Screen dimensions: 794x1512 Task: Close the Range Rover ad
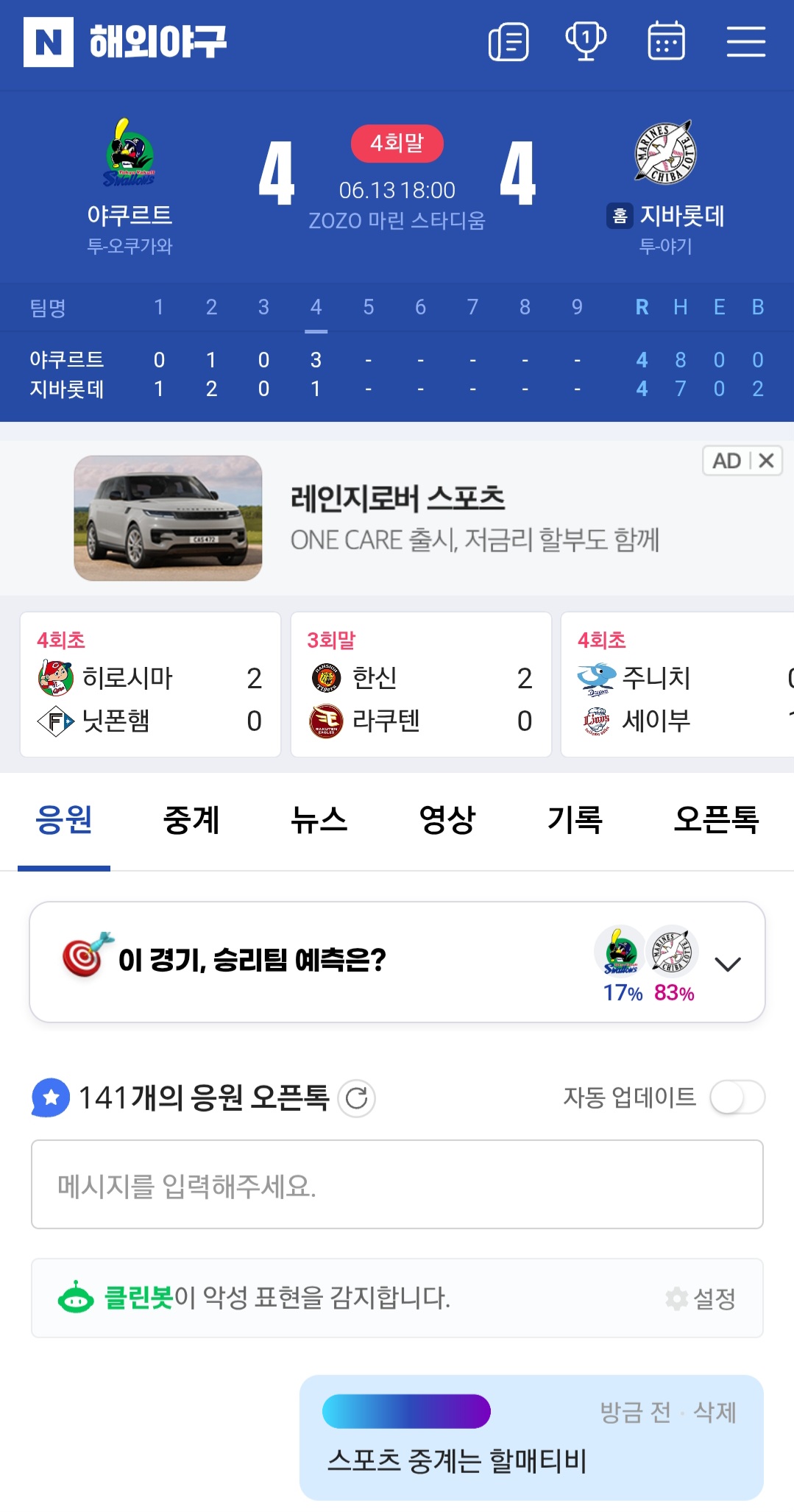click(766, 461)
